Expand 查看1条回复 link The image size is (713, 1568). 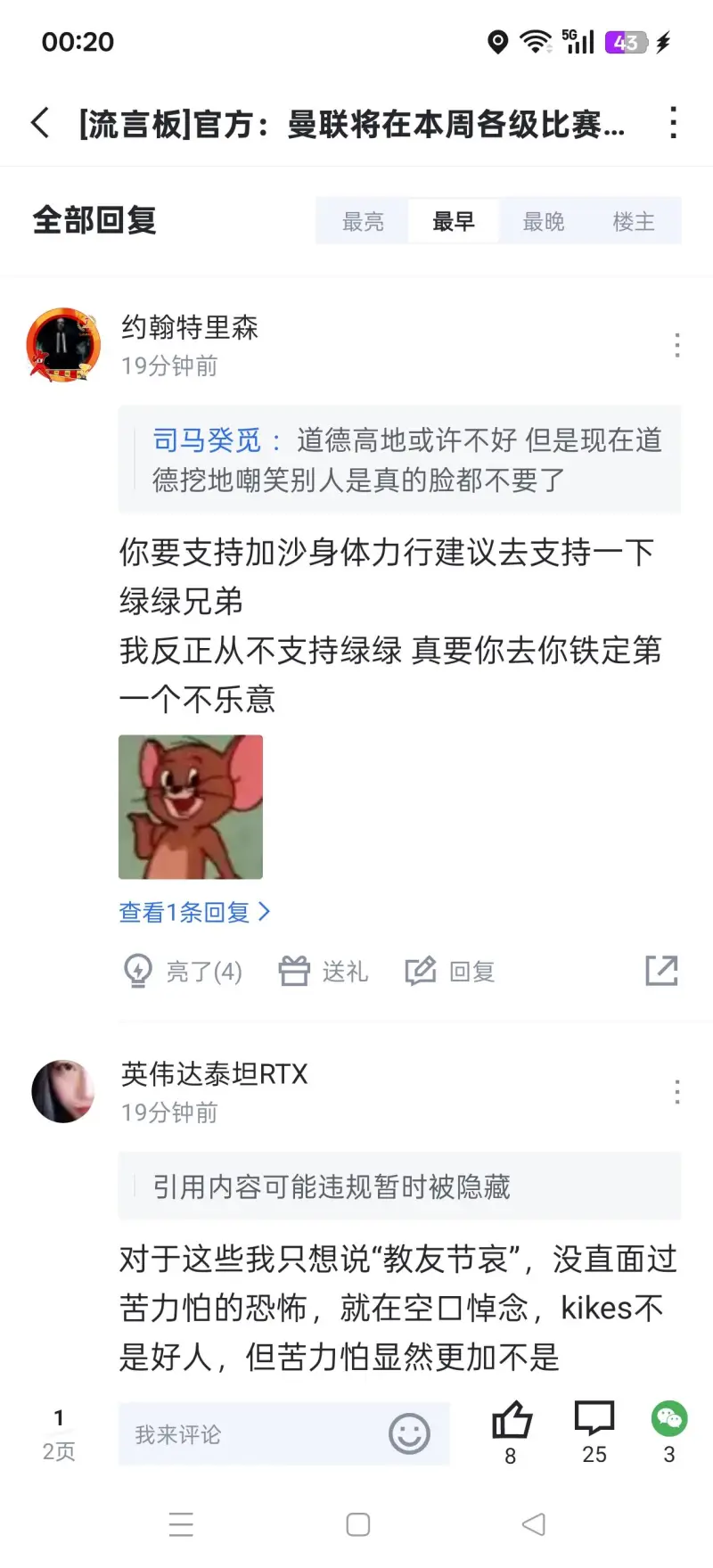194,912
